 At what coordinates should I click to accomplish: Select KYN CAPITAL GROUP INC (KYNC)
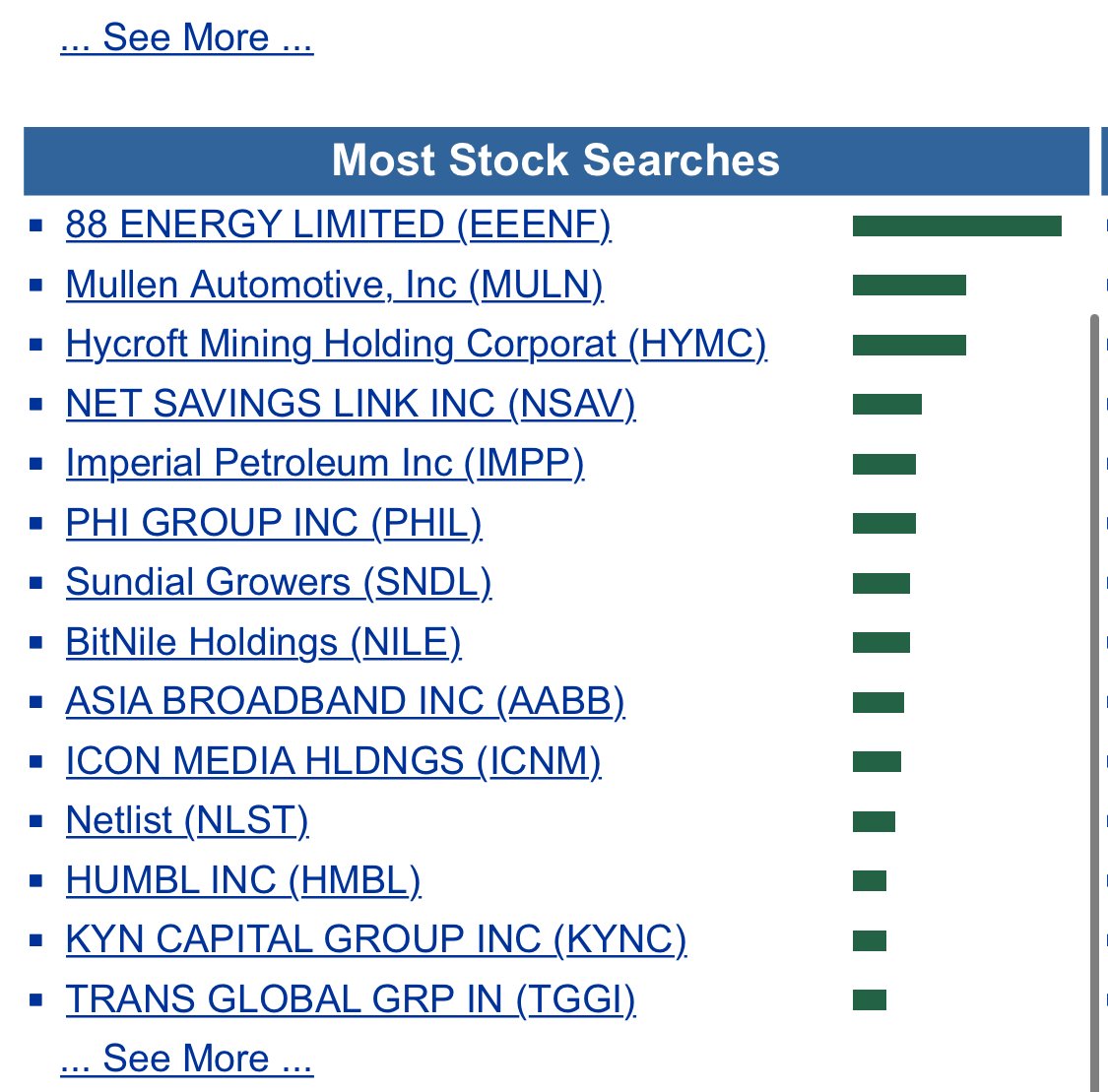[375, 940]
